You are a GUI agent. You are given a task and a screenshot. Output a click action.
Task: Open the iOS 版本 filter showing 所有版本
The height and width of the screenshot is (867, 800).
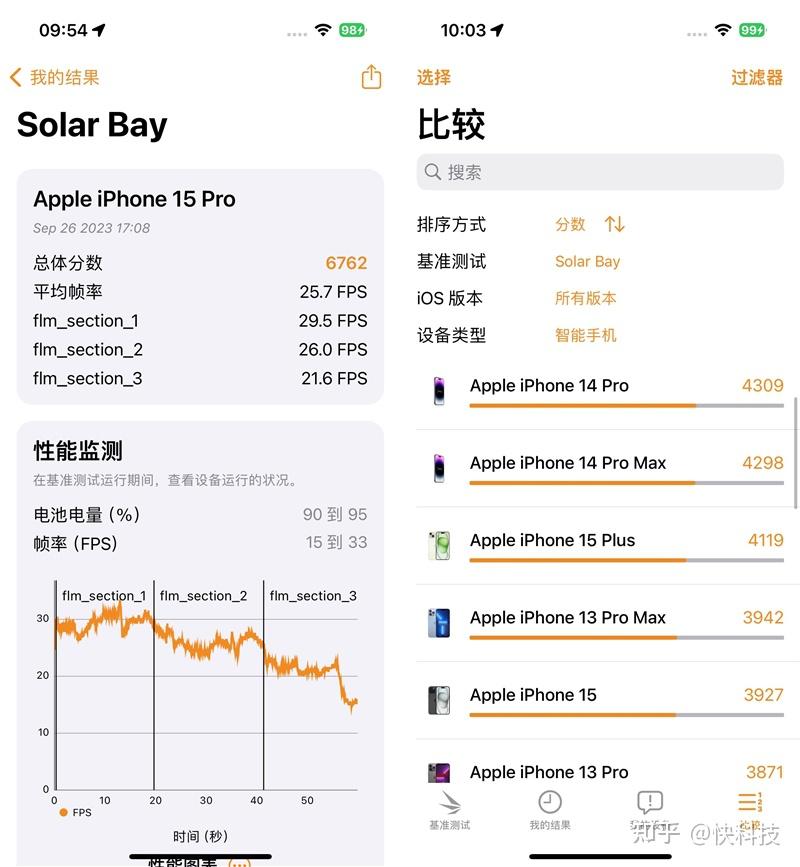585,297
